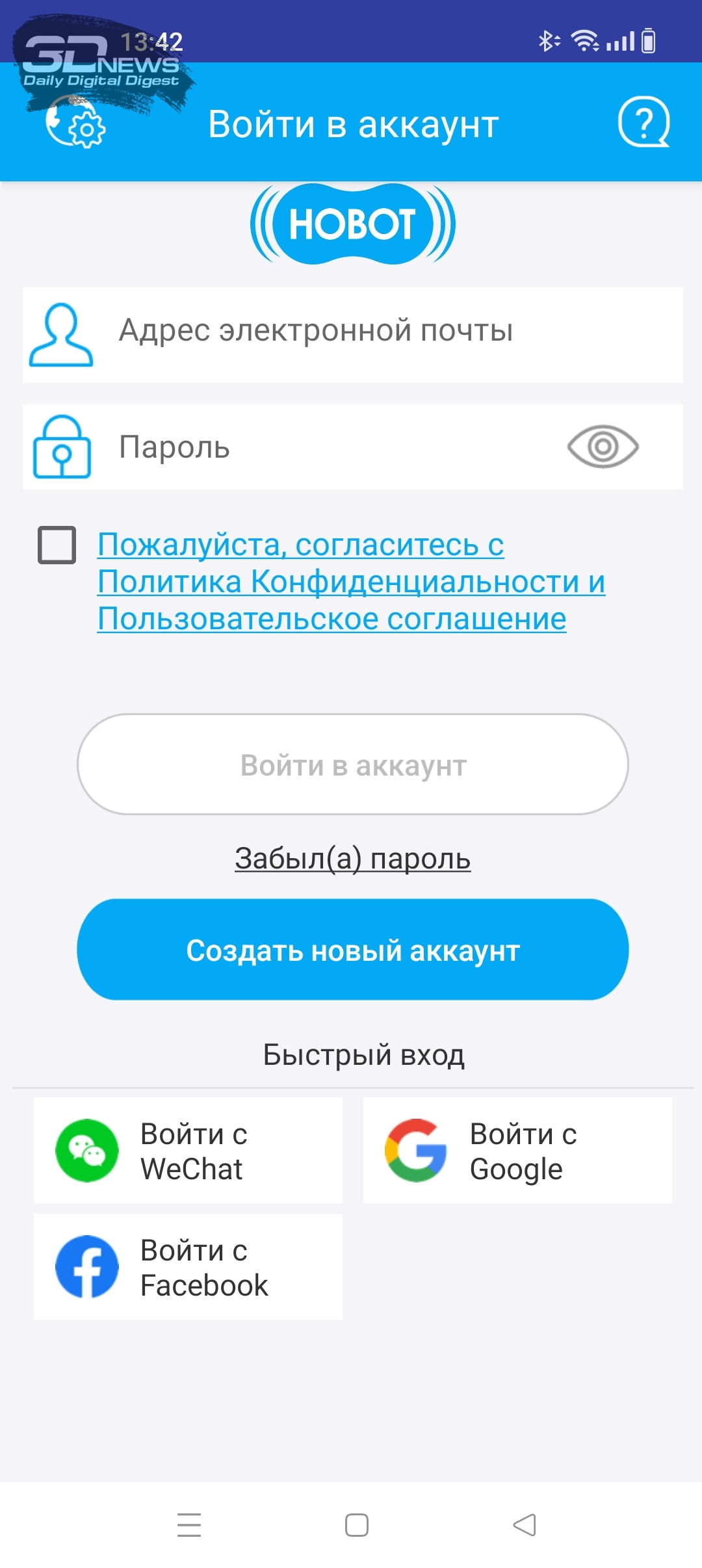Image resolution: width=702 pixels, height=1568 pixels.
Task: Open the help question mark icon
Action: click(x=643, y=122)
